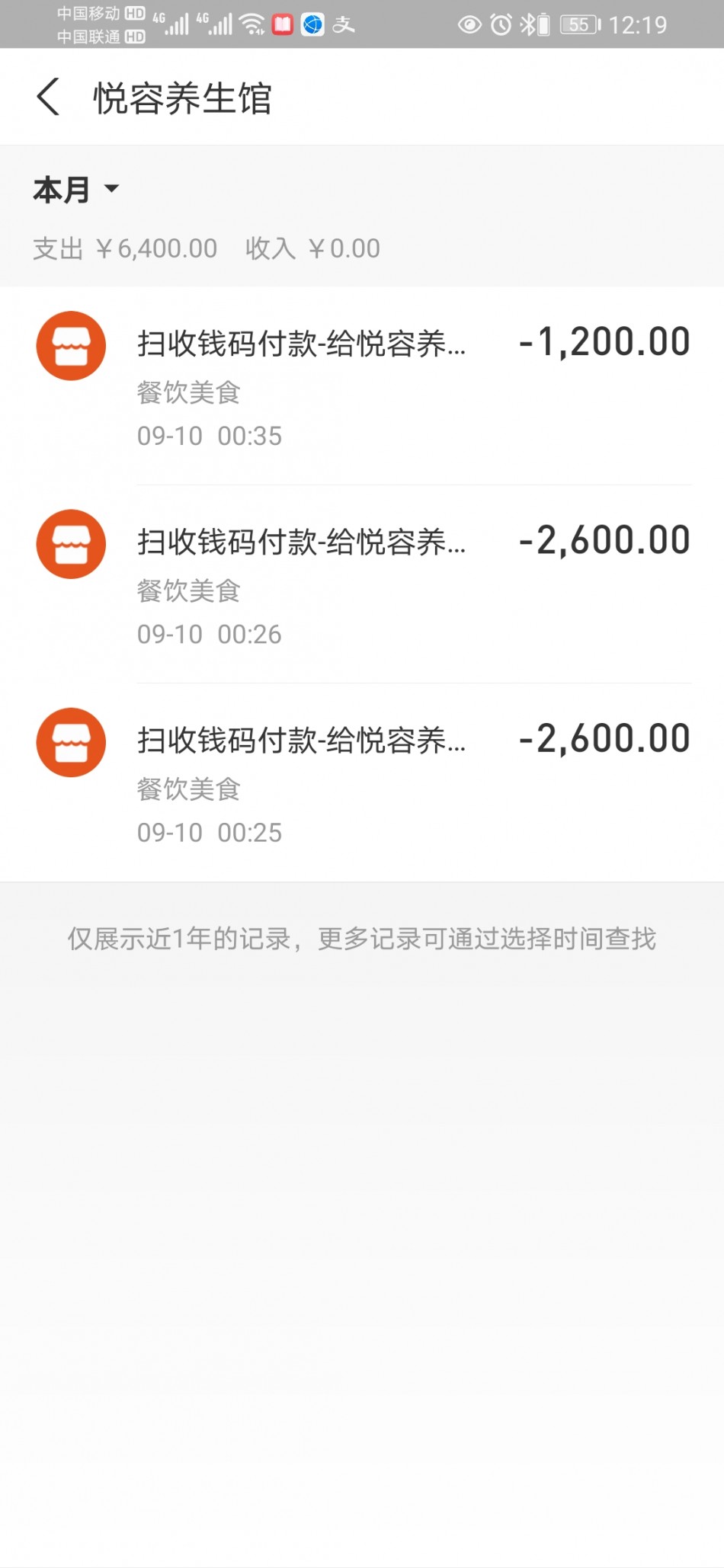Select the 2,600.00 transaction from 00:25
Screen dimensions: 724x1568
point(362,783)
